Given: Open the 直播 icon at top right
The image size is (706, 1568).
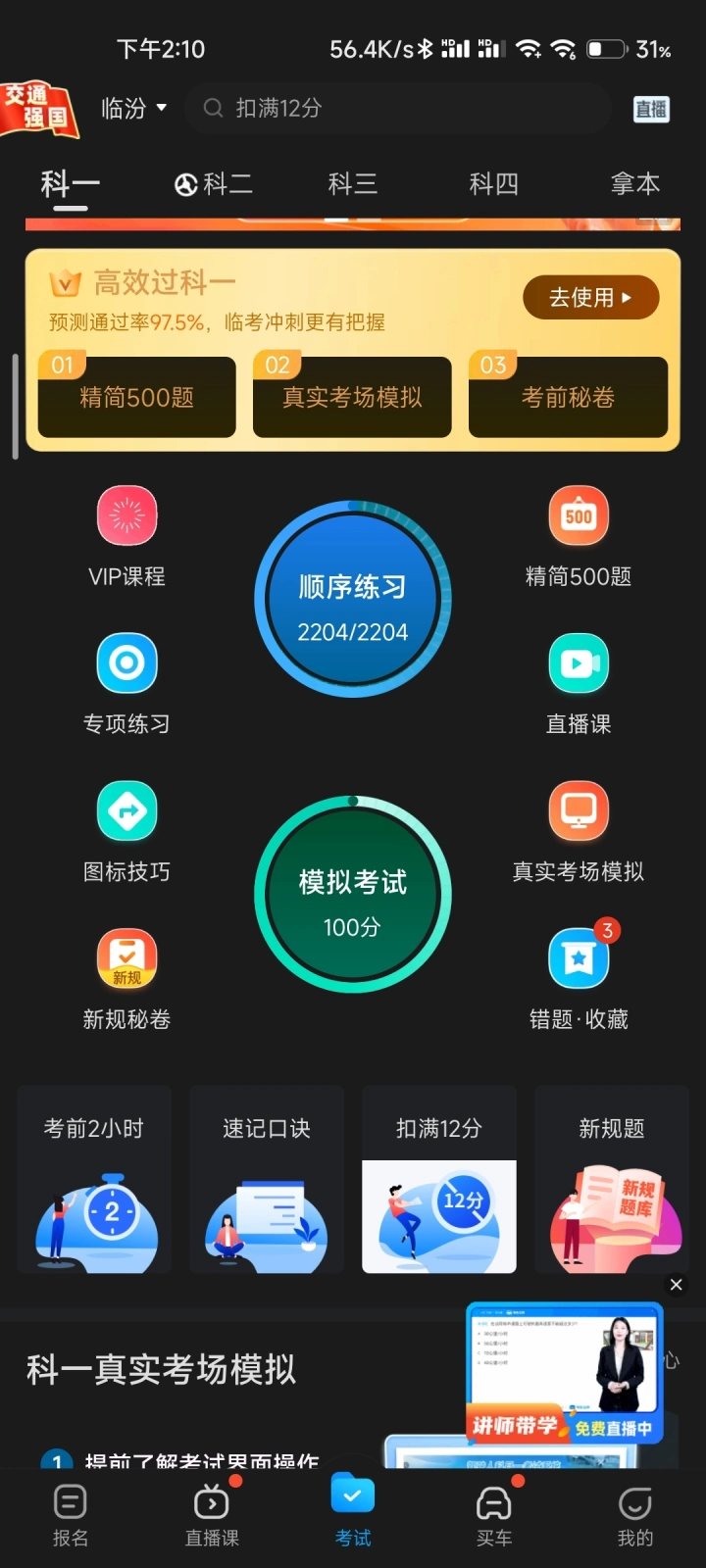Looking at the screenshot, I should pyautogui.click(x=651, y=109).
